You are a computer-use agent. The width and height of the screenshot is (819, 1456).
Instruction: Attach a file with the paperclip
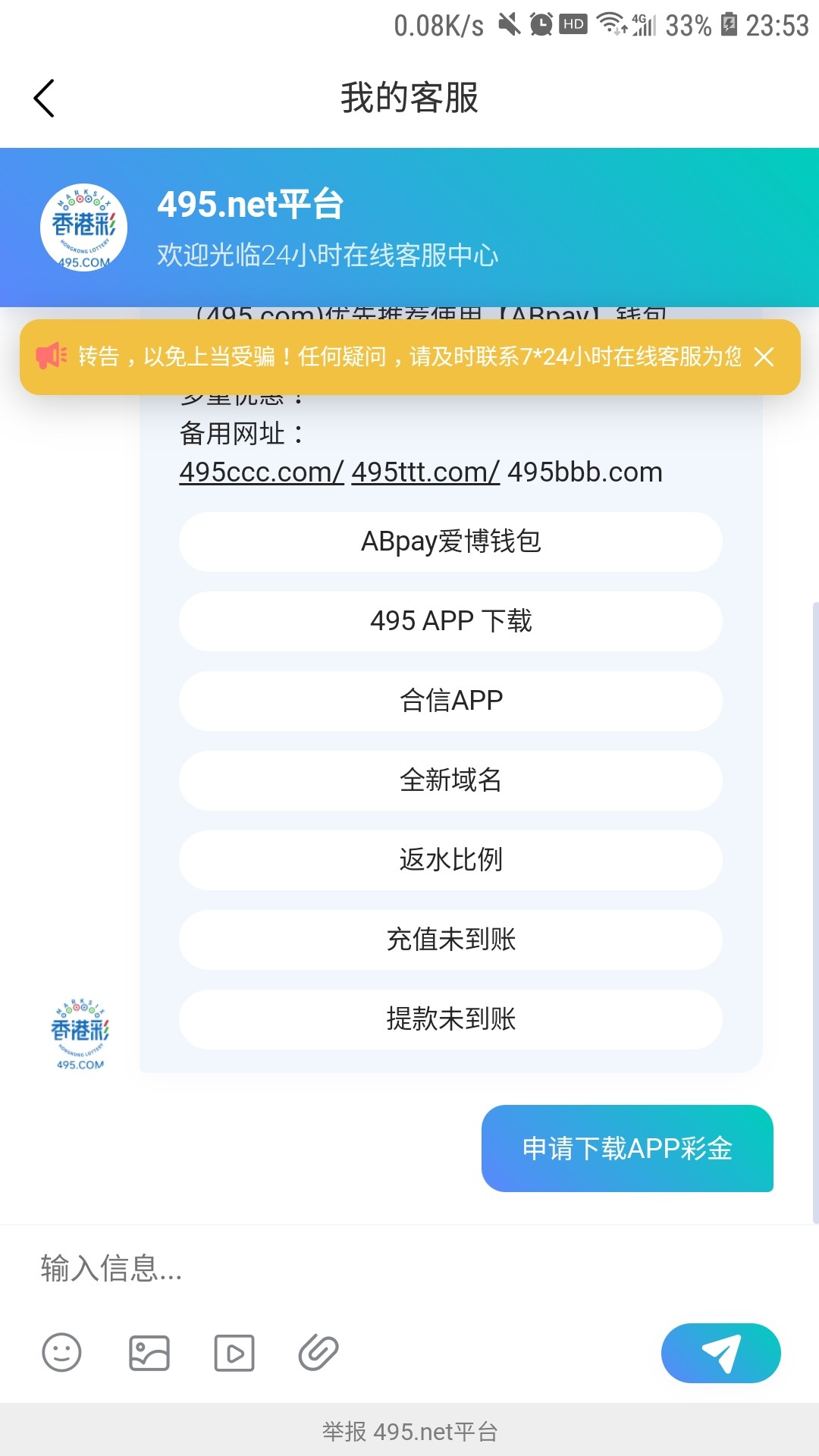pos(318,1353)
